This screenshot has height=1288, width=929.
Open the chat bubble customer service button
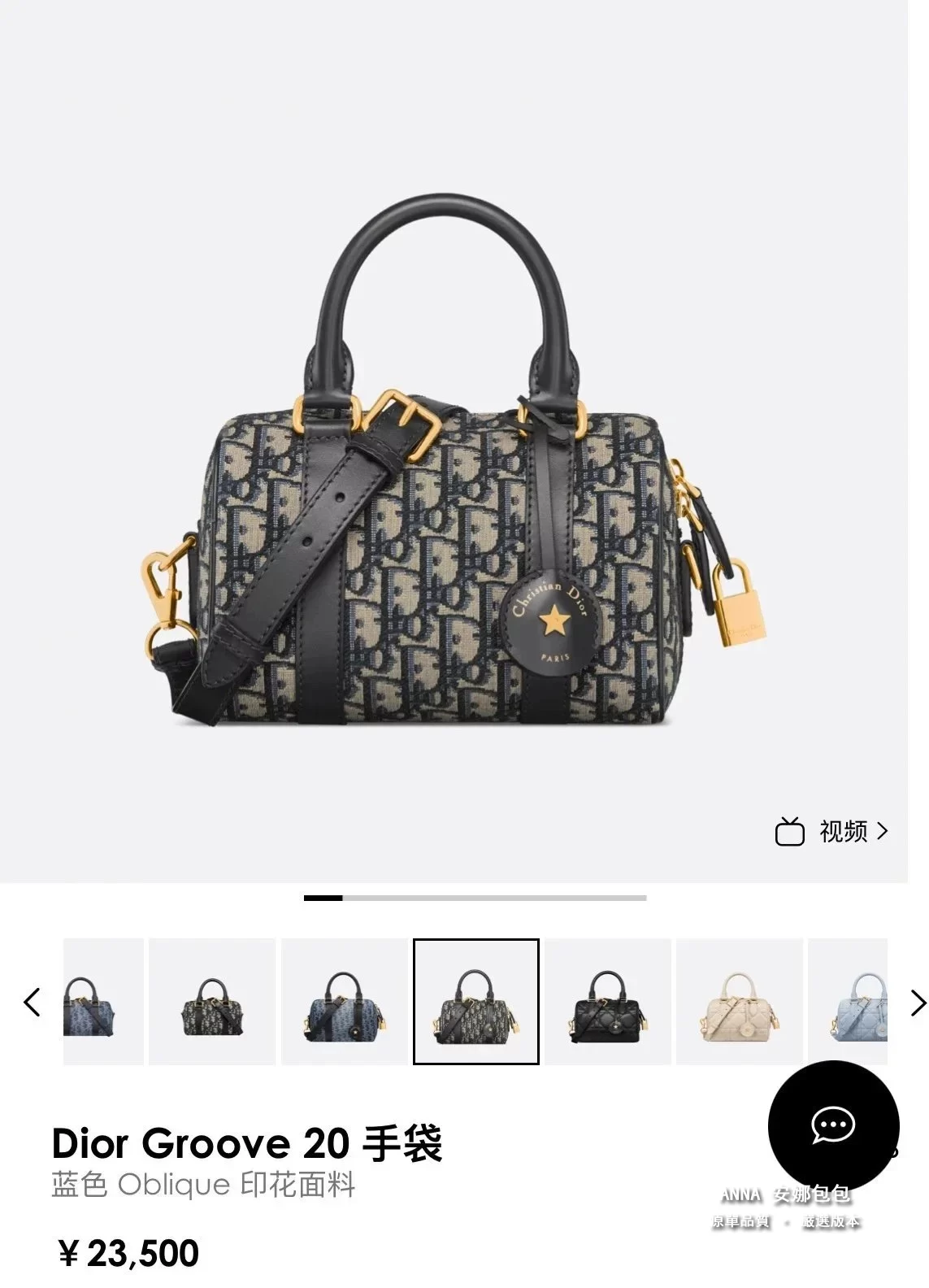833,1125
